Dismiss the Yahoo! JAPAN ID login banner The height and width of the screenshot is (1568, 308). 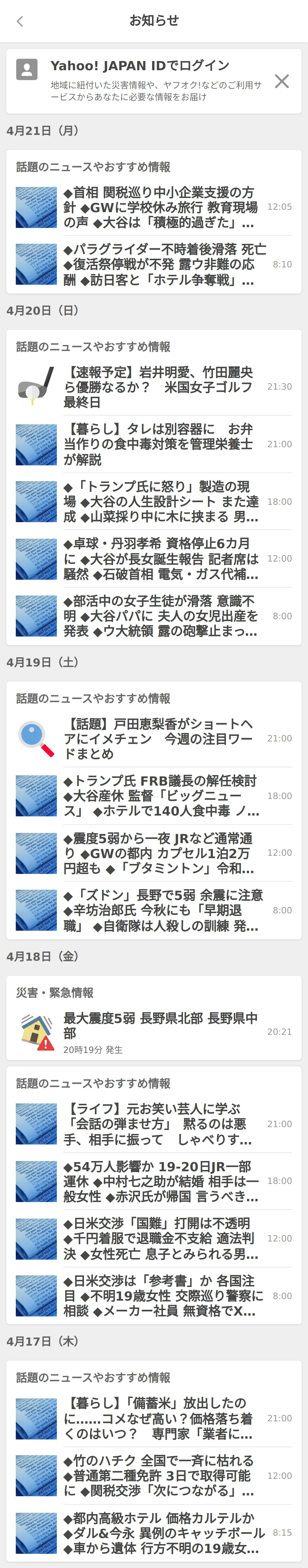281,82
